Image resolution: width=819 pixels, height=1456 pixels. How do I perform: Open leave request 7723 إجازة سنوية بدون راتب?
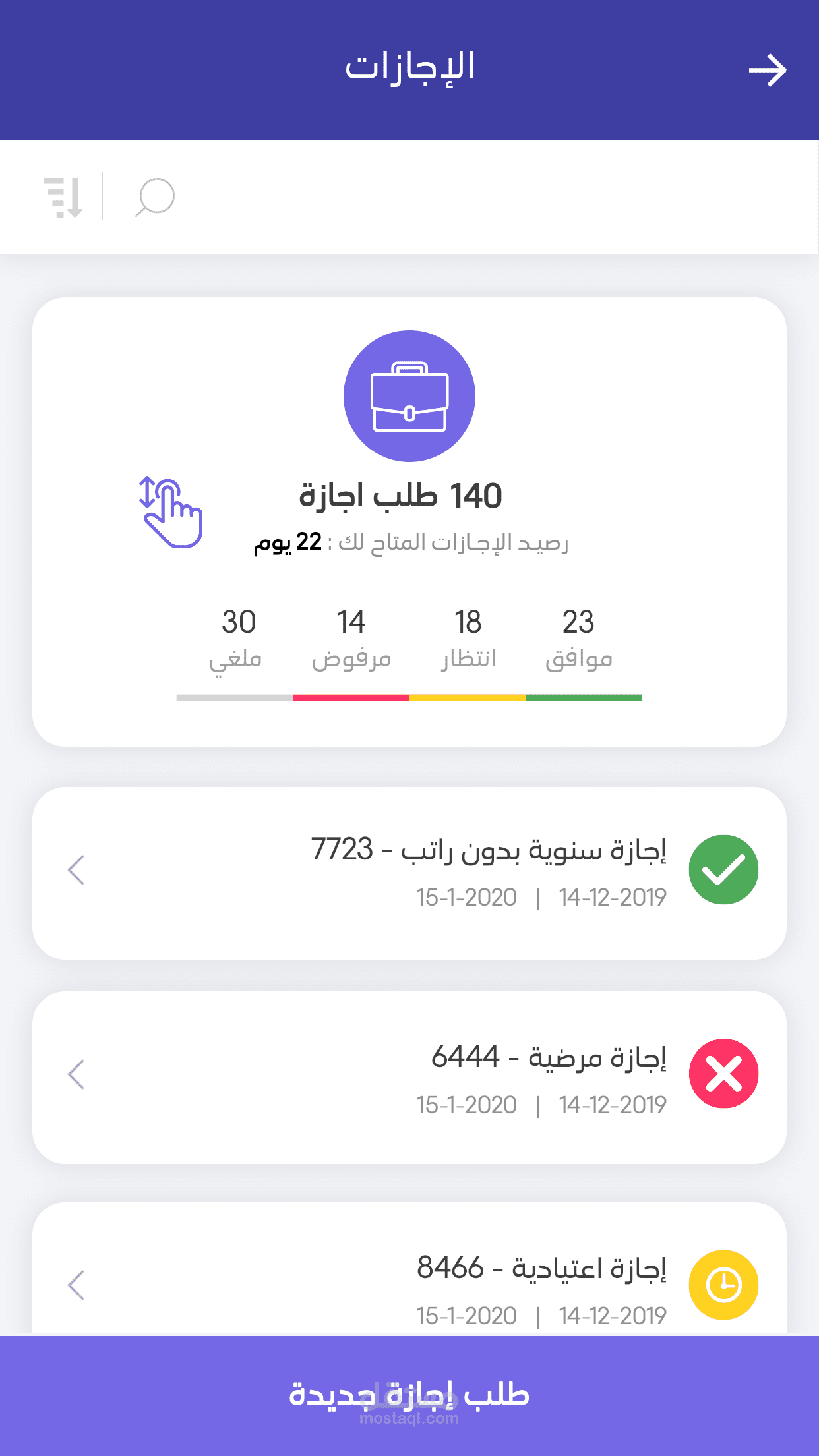coord(409,872)
